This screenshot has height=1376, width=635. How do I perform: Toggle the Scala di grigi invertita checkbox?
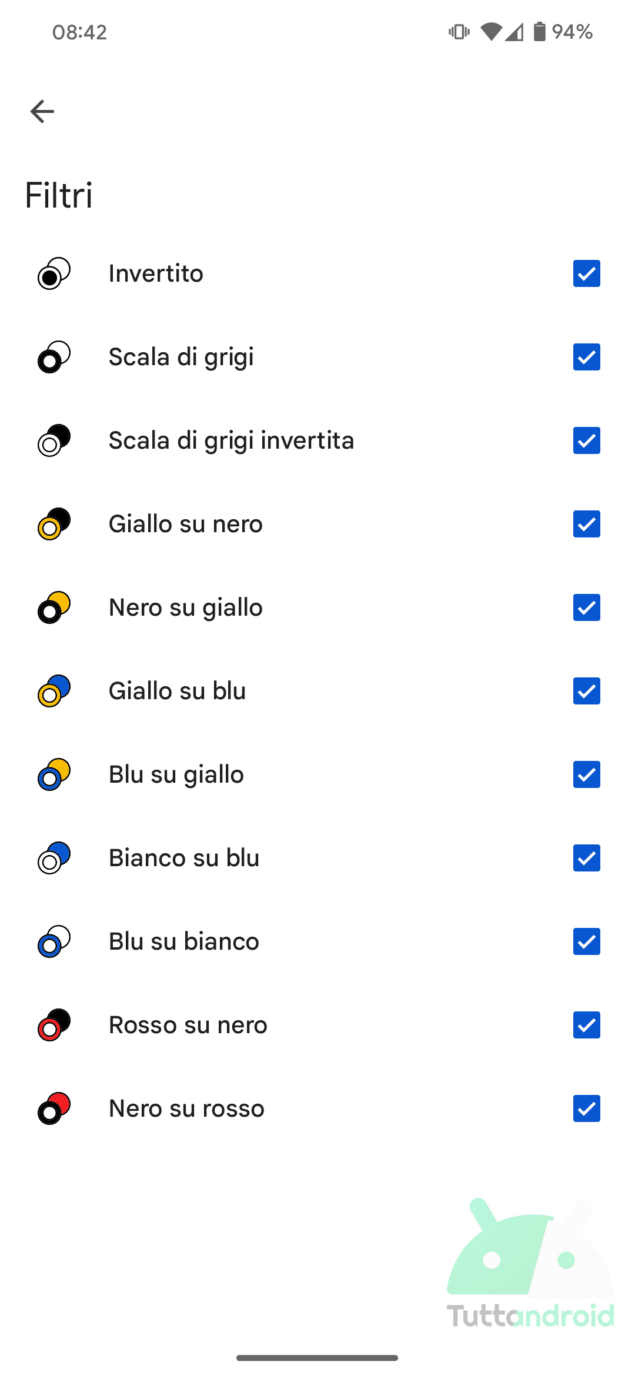[586, 440]
